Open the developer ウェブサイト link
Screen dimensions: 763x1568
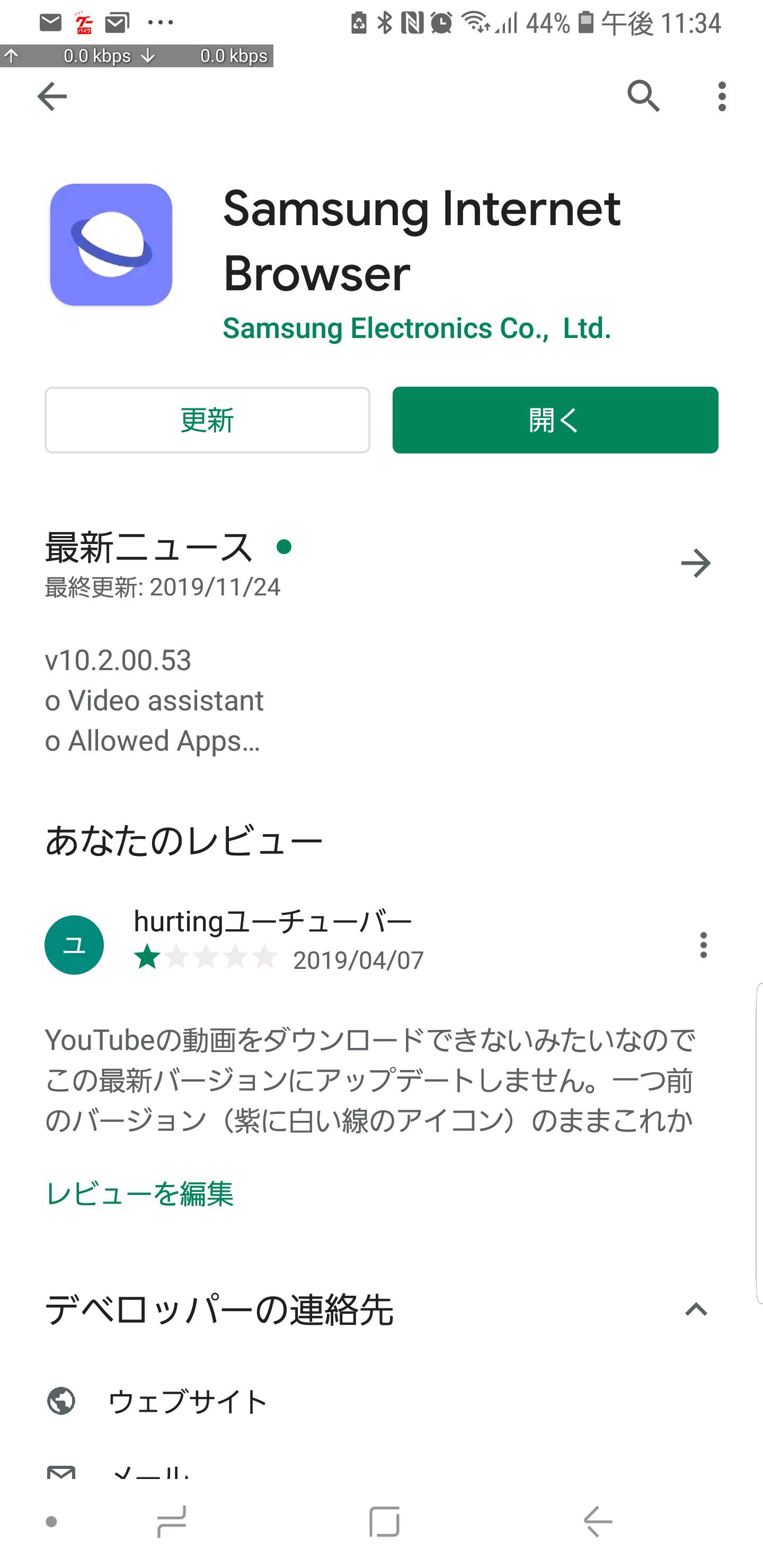(x=187, y=1401)
